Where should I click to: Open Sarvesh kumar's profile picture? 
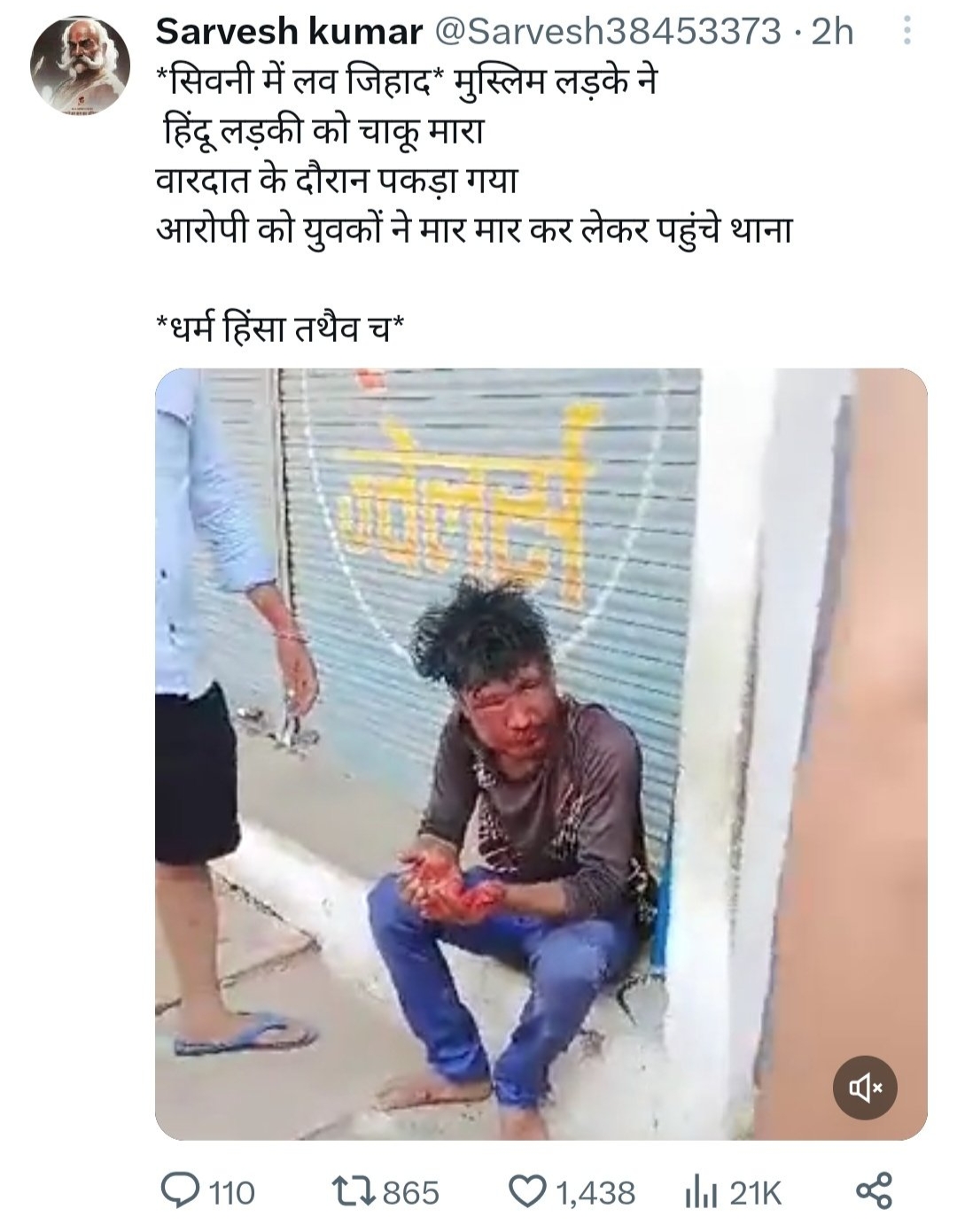pyautogui.click(x=80, y=66)
